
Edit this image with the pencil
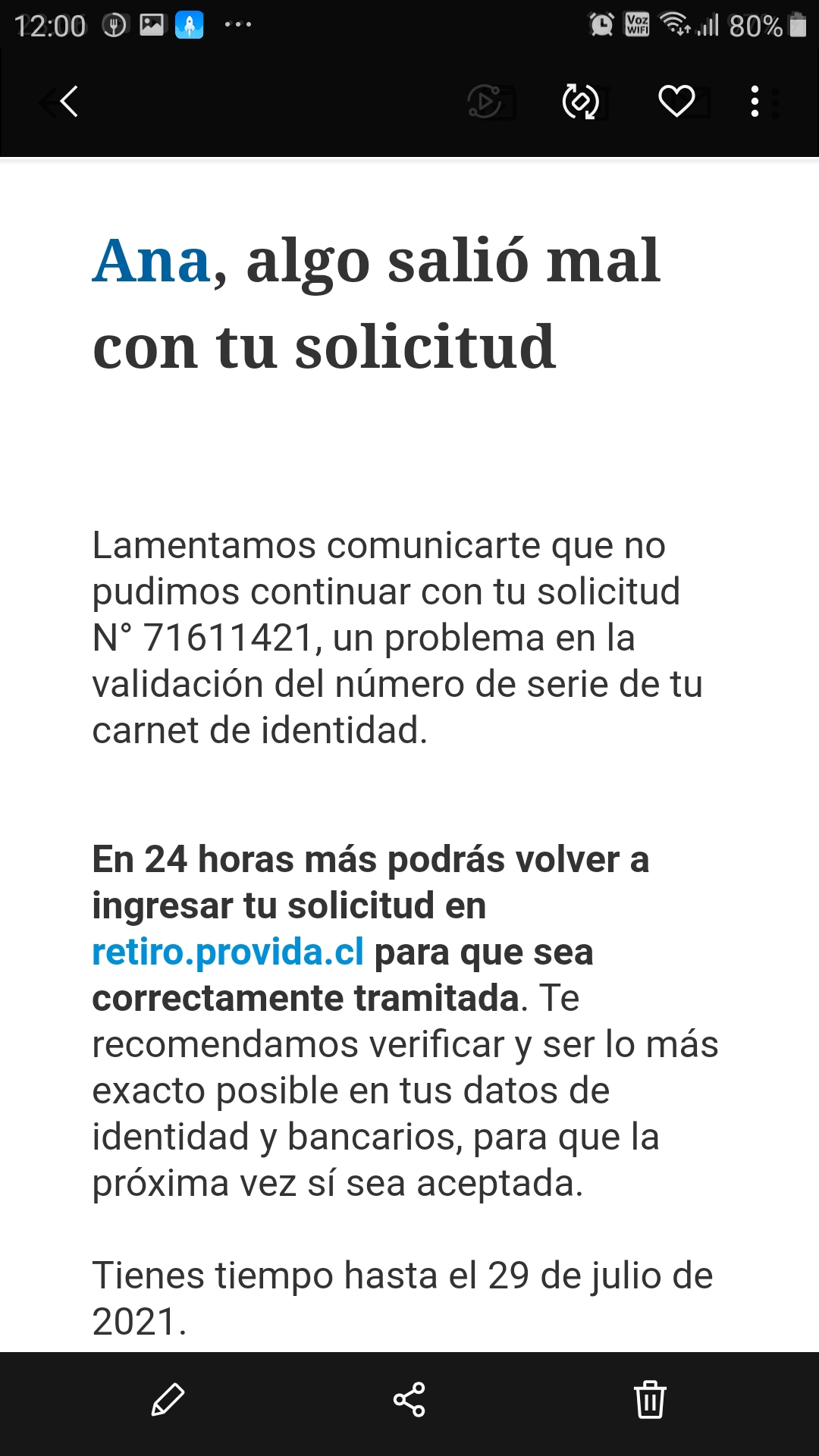pyautogui.click(x=168, y=1400)
